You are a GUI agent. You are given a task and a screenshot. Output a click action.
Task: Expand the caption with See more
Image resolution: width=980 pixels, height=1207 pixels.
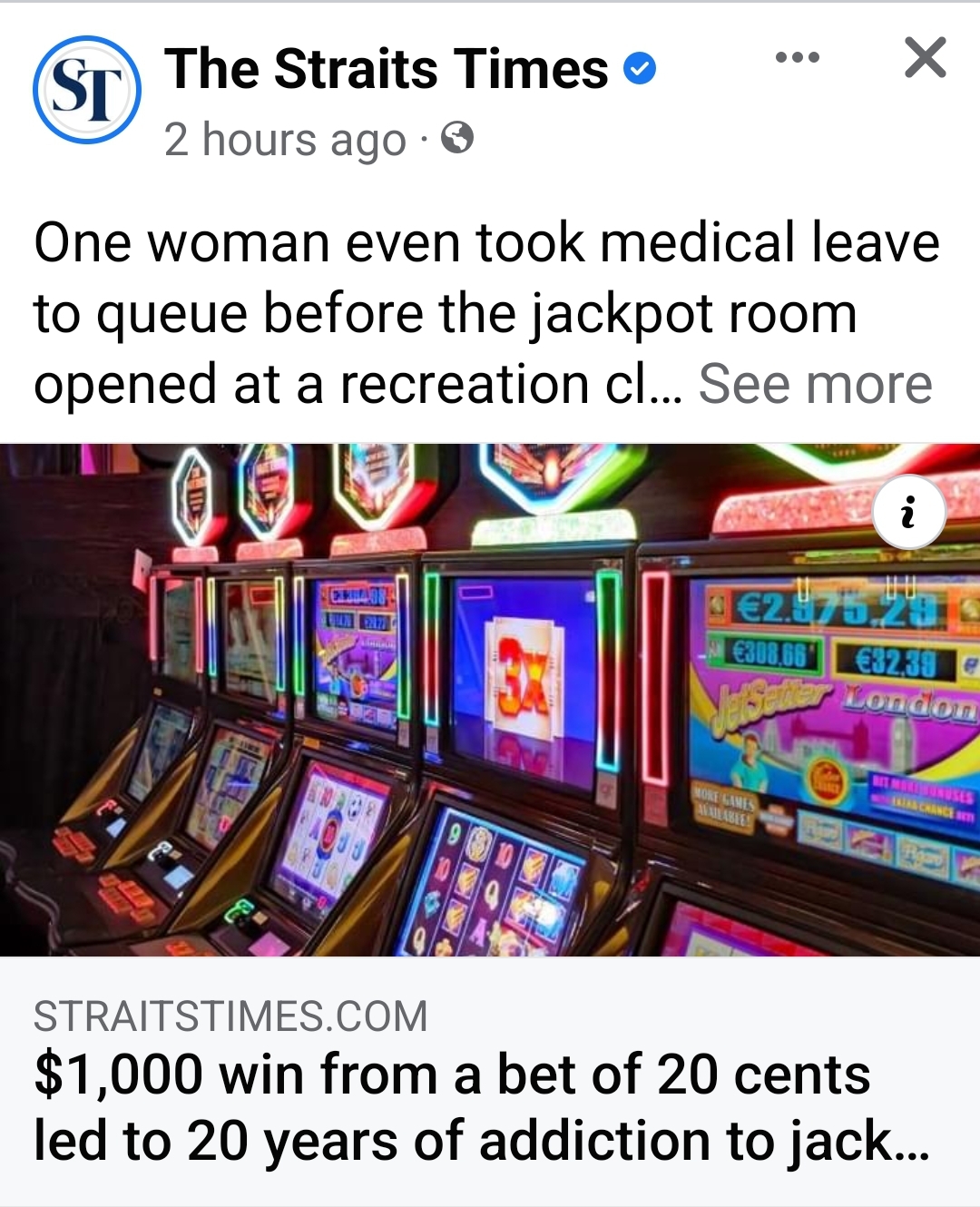pos(814,384)
